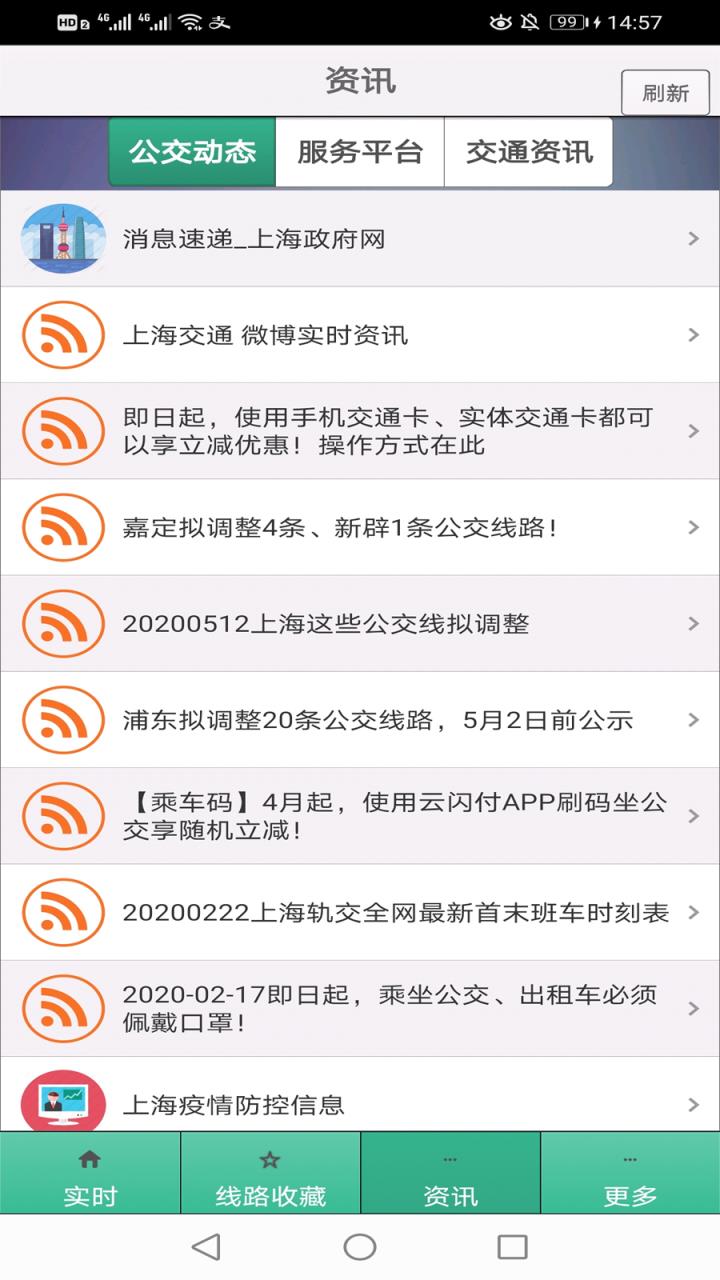Expand the 乘车码 article via its right arrow
The width and height of the screenshot is (720, 1280).
(x=694, y=815)
